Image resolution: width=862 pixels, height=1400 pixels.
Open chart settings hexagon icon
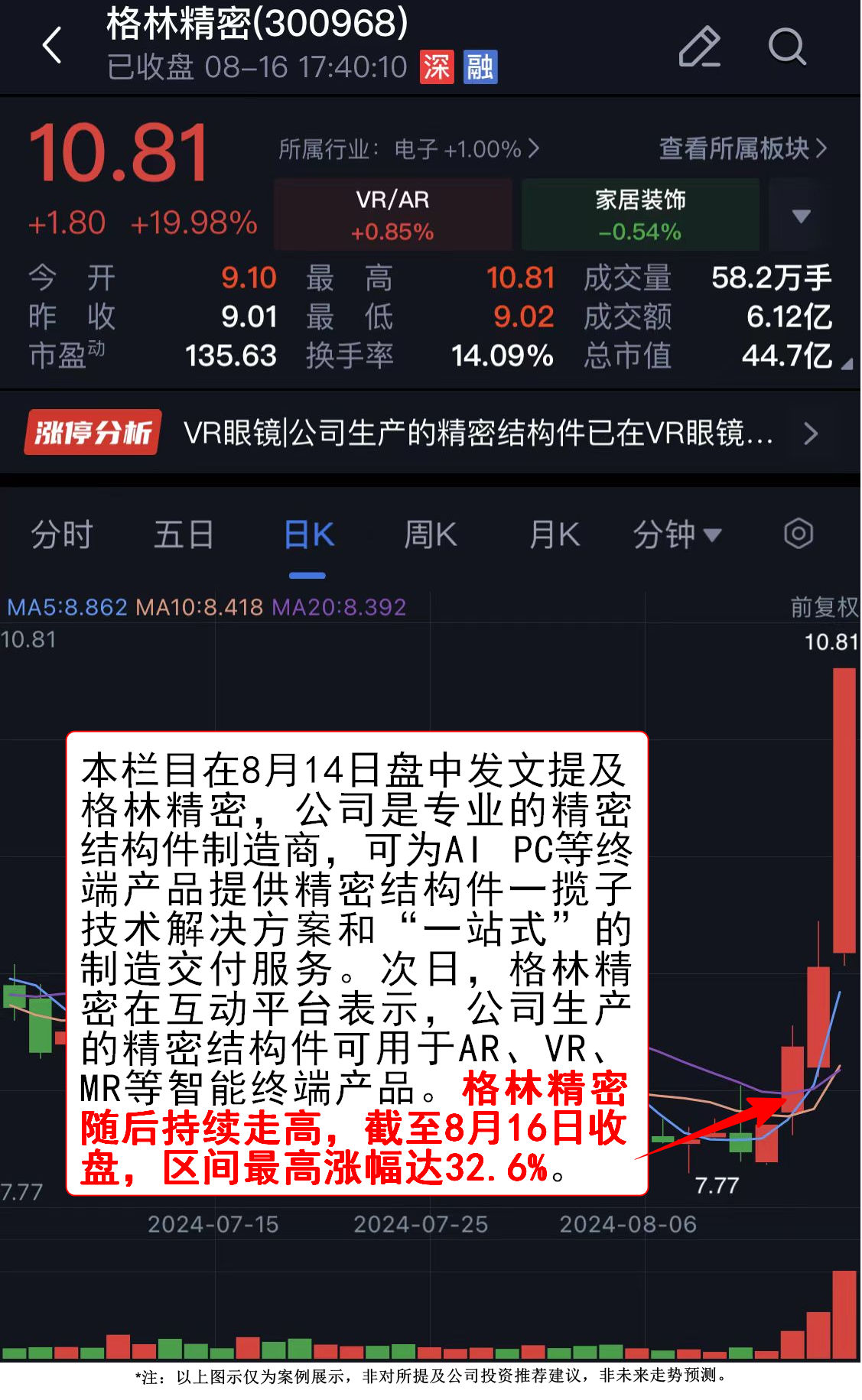(798, 534)
